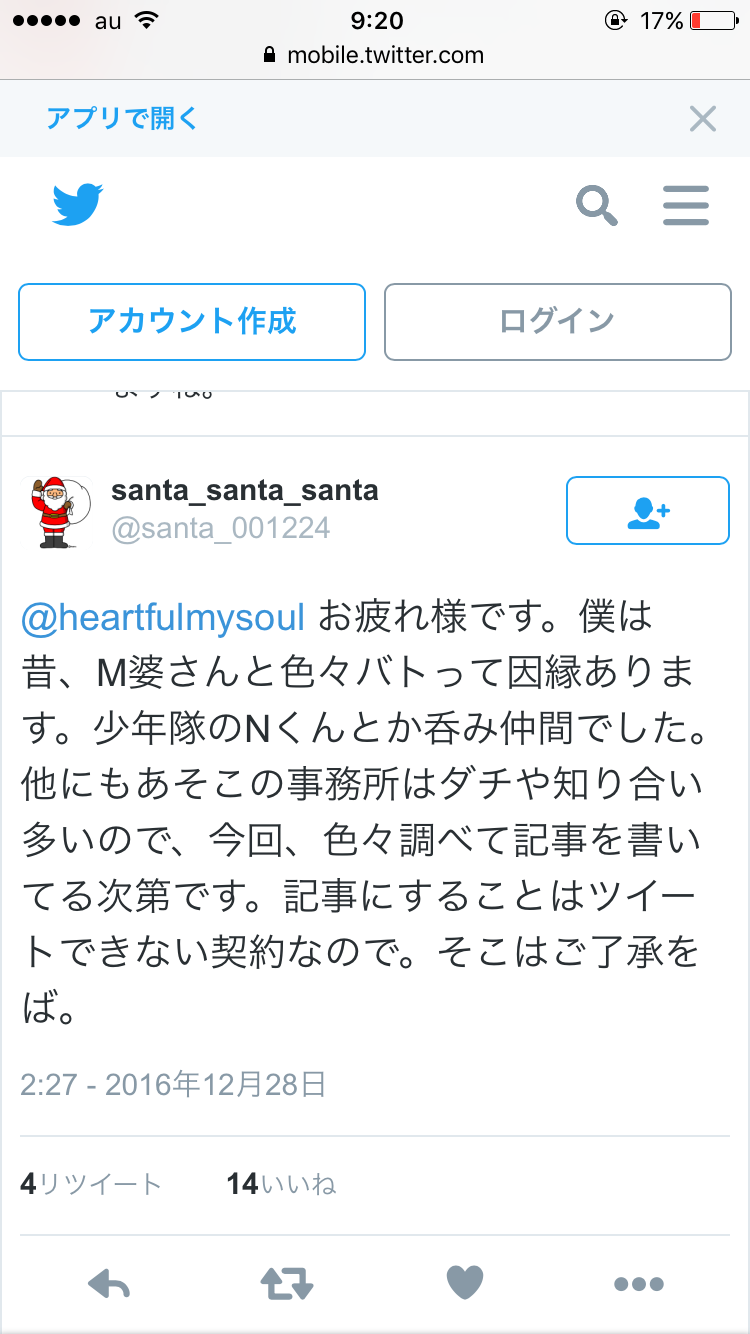Like this tweet with the heart

click(x=464, y=1282)
